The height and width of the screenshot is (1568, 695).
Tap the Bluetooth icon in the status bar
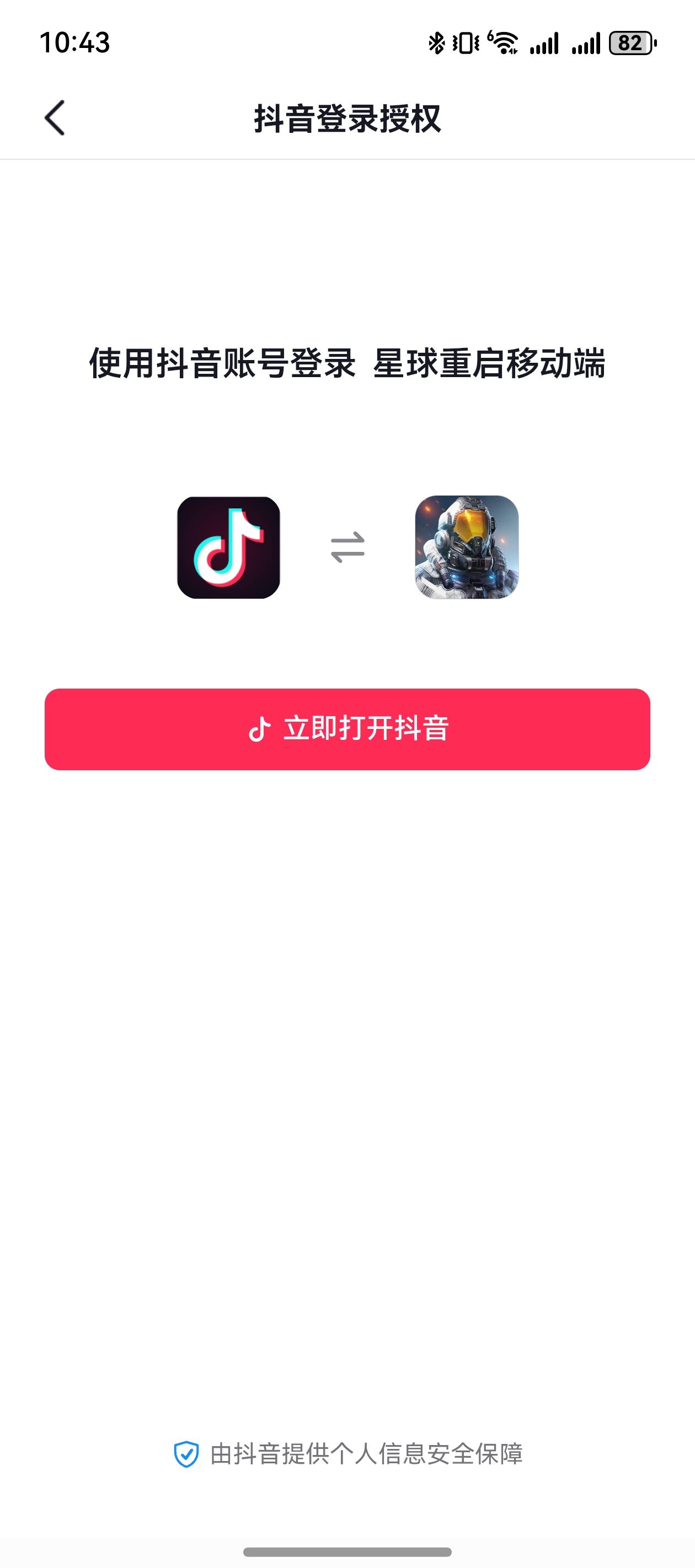[436, 44]
